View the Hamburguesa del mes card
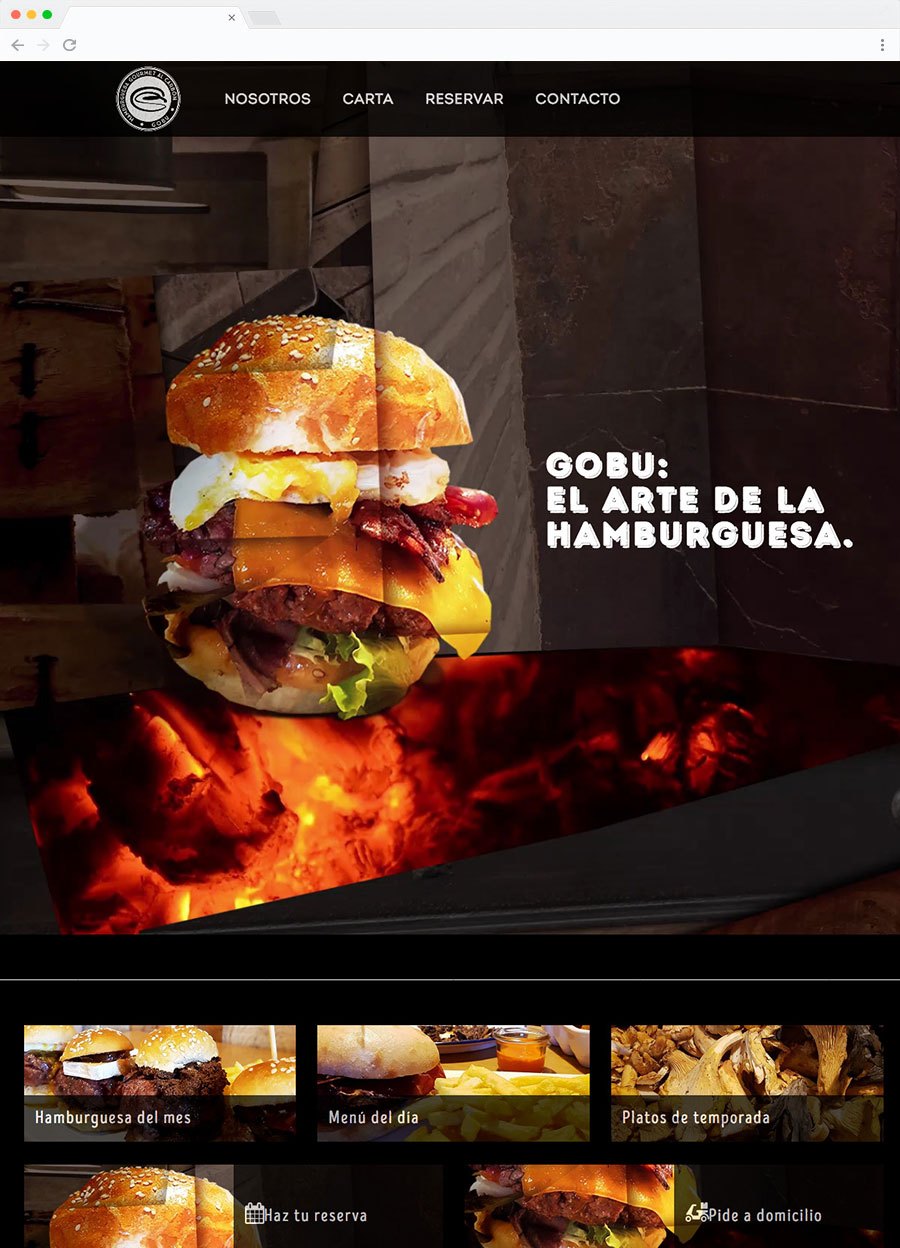The image size is (900, 1248). [x=160, y=1083]
